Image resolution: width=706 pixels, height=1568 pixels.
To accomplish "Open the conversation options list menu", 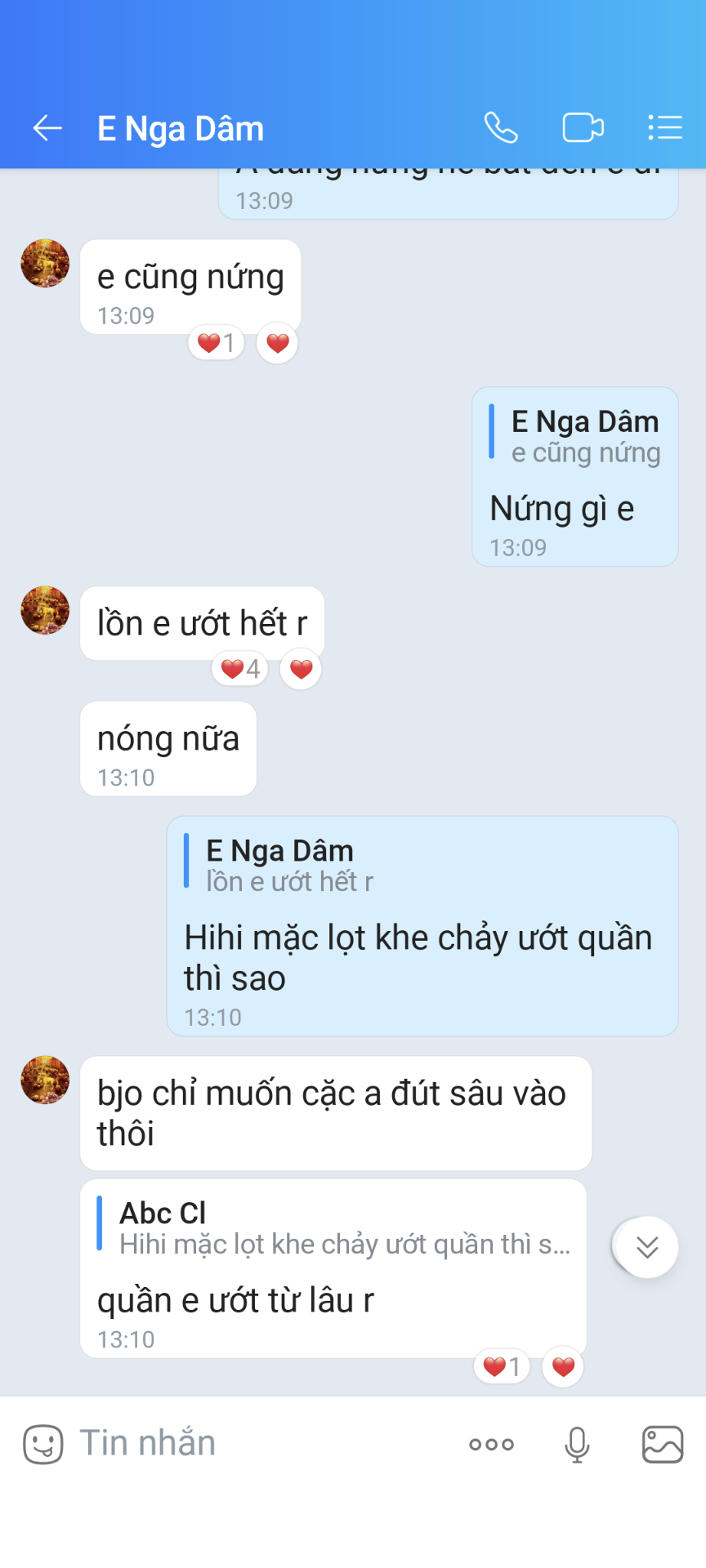I will (x=664, y=127).
